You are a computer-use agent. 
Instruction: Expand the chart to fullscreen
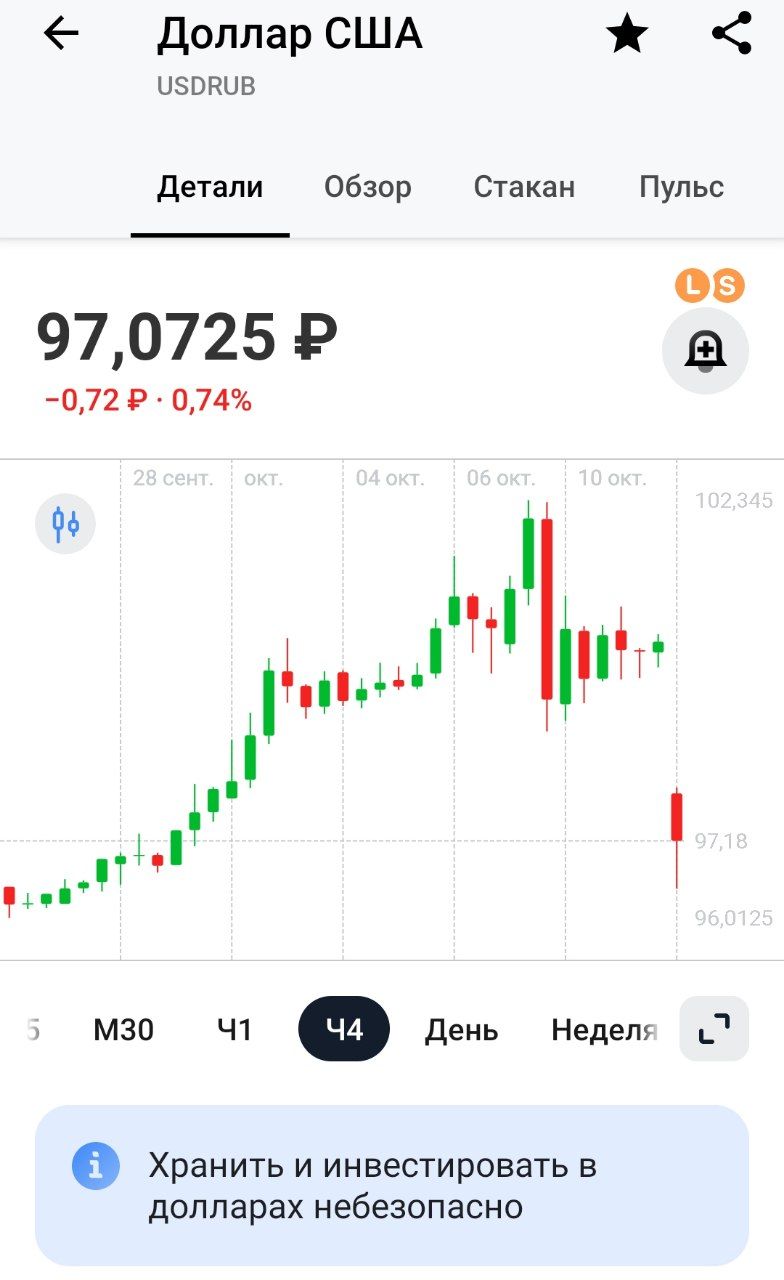[x=714, y=1028]
